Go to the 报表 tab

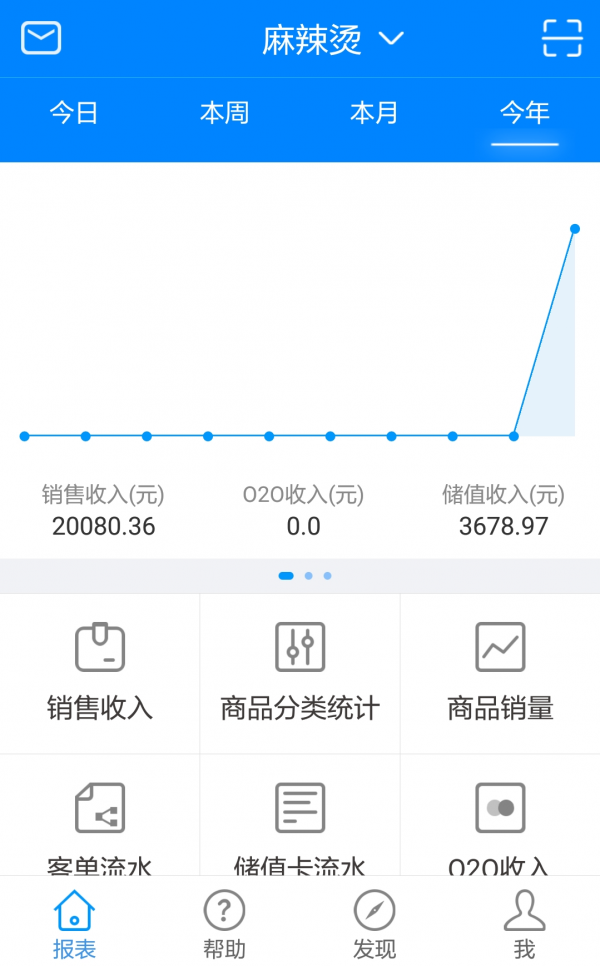(75, 924)
